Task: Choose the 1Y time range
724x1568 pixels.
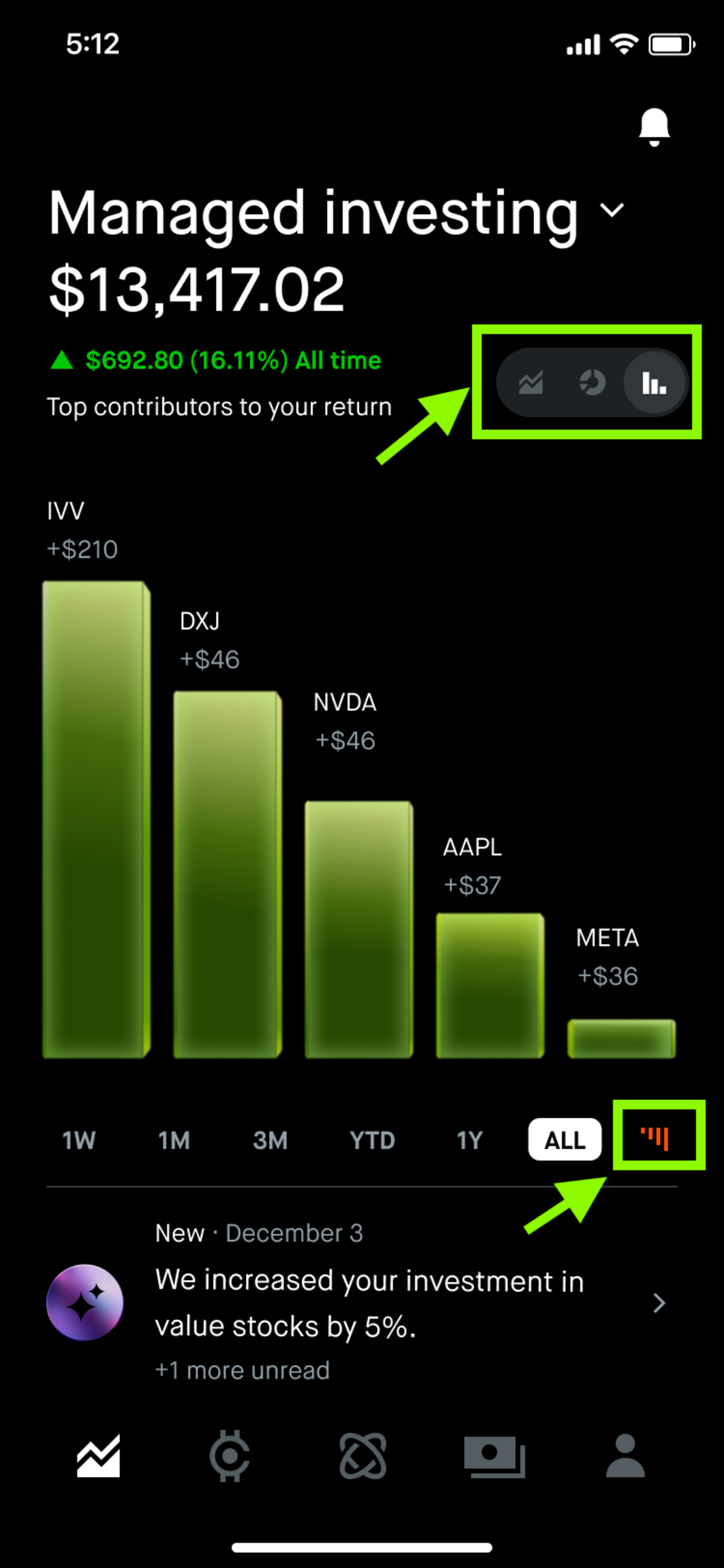Action: click(x=469, y=1140)
